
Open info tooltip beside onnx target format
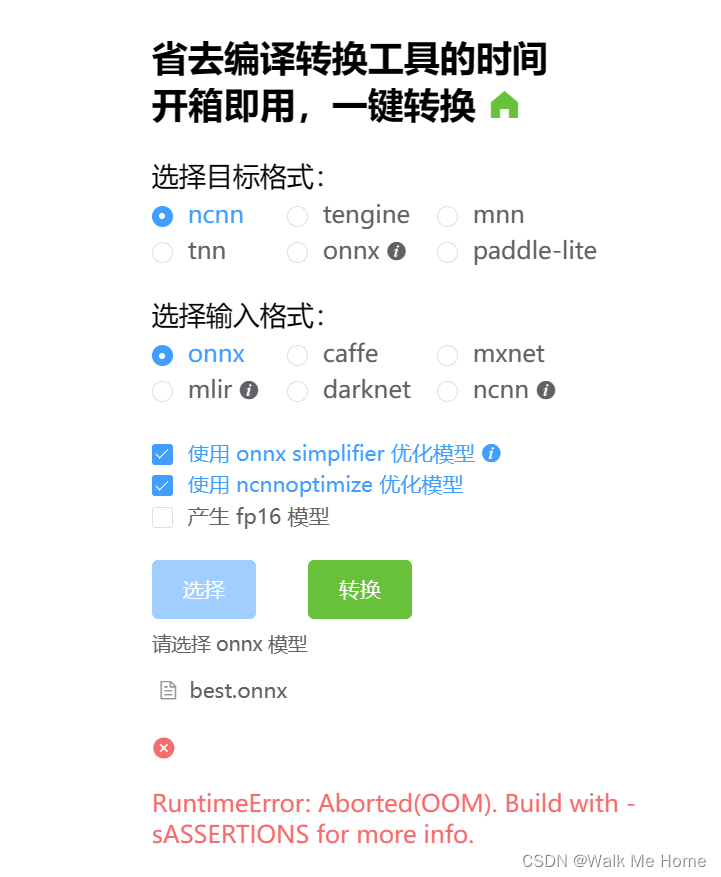click(396, 252)
